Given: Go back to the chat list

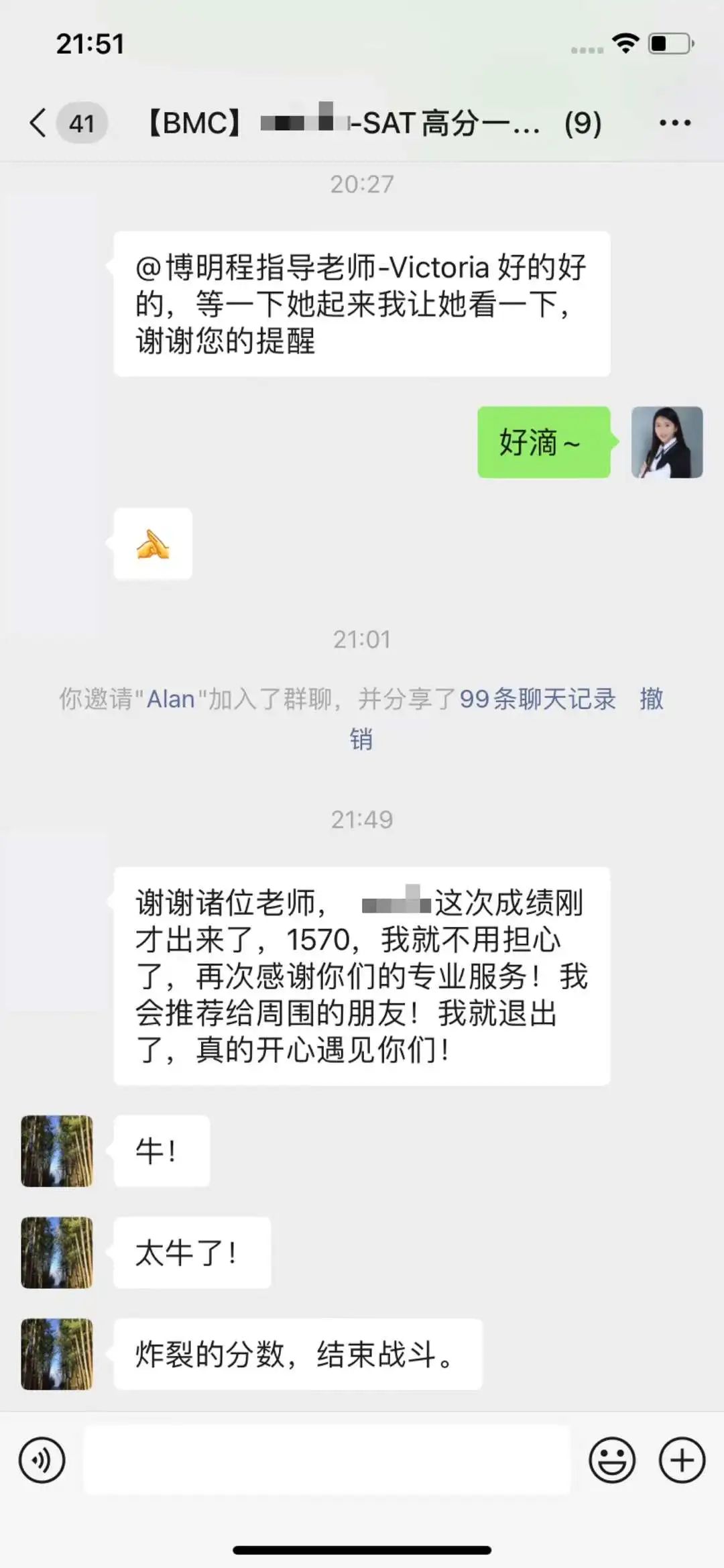Looking at the screenshot, I should click(38, 123).
